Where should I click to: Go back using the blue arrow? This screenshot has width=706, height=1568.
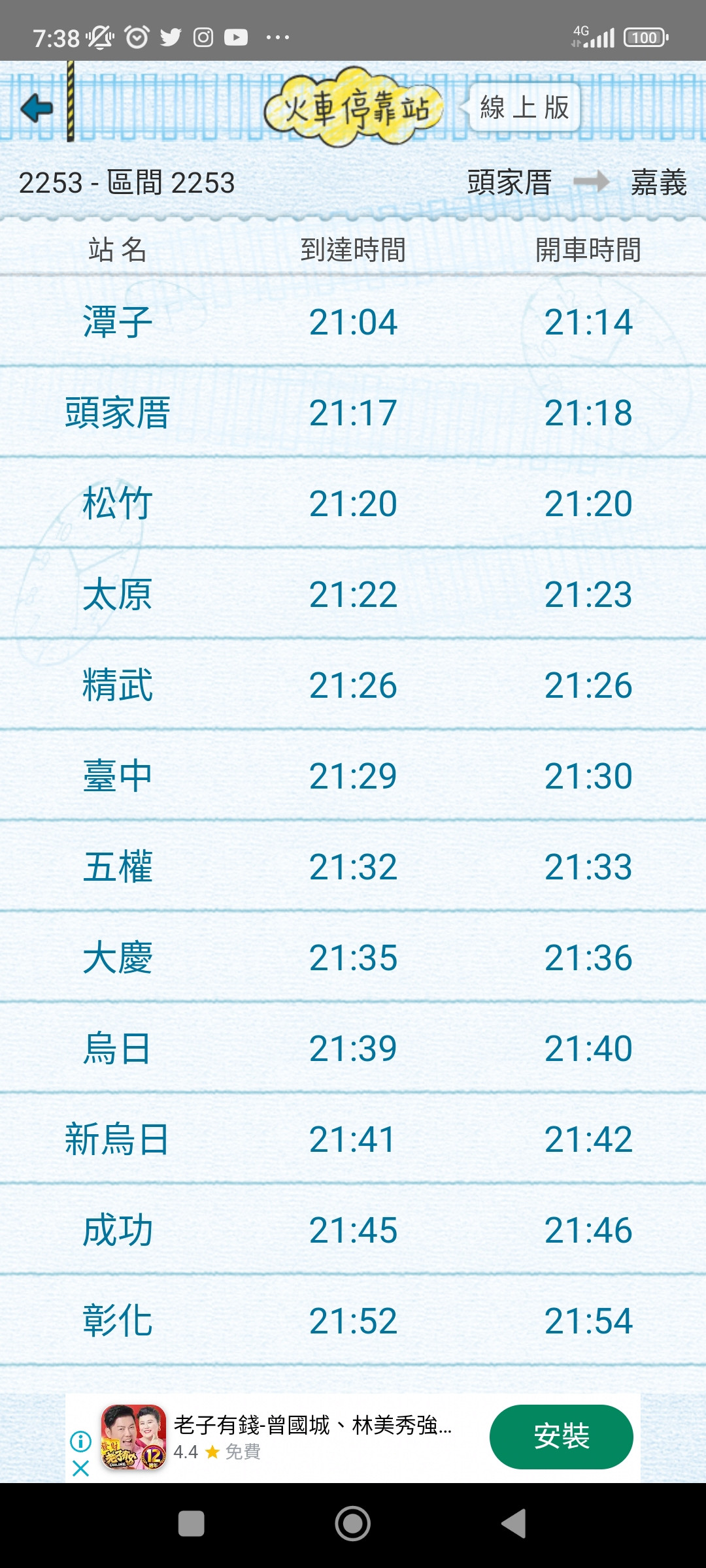[37, 108]
